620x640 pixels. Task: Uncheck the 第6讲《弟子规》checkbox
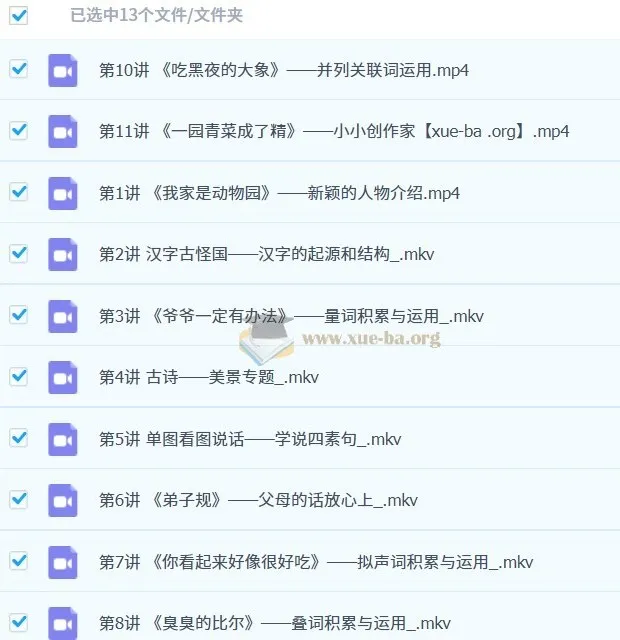[x=18, y=499]
